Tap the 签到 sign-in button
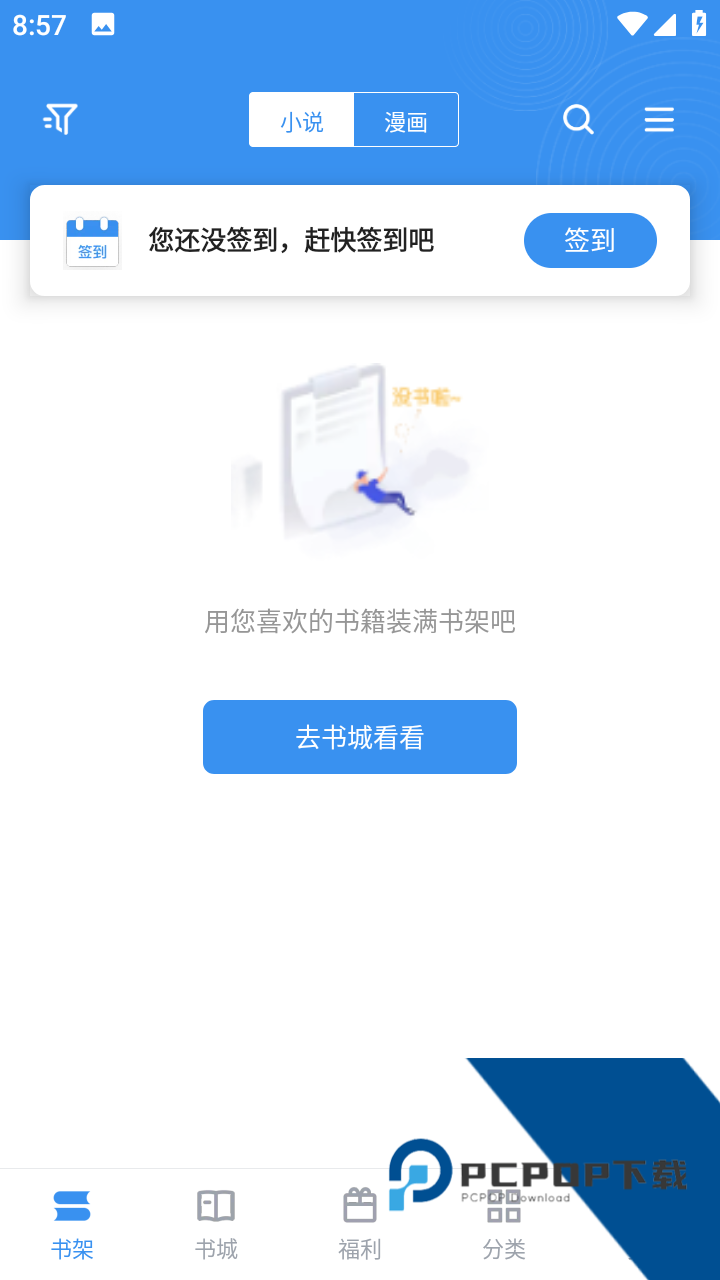 (590, 240)
